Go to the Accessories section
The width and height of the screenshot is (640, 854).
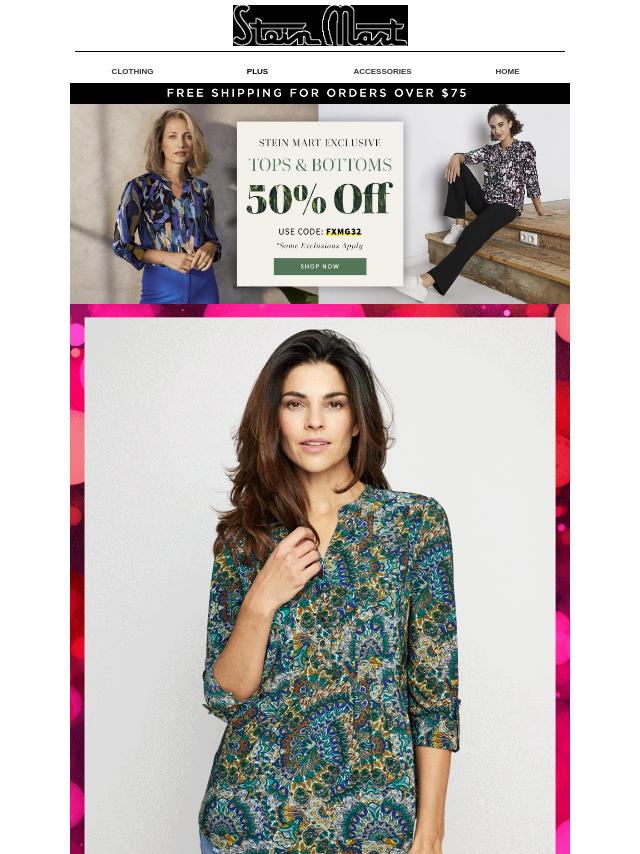point(382,71)
